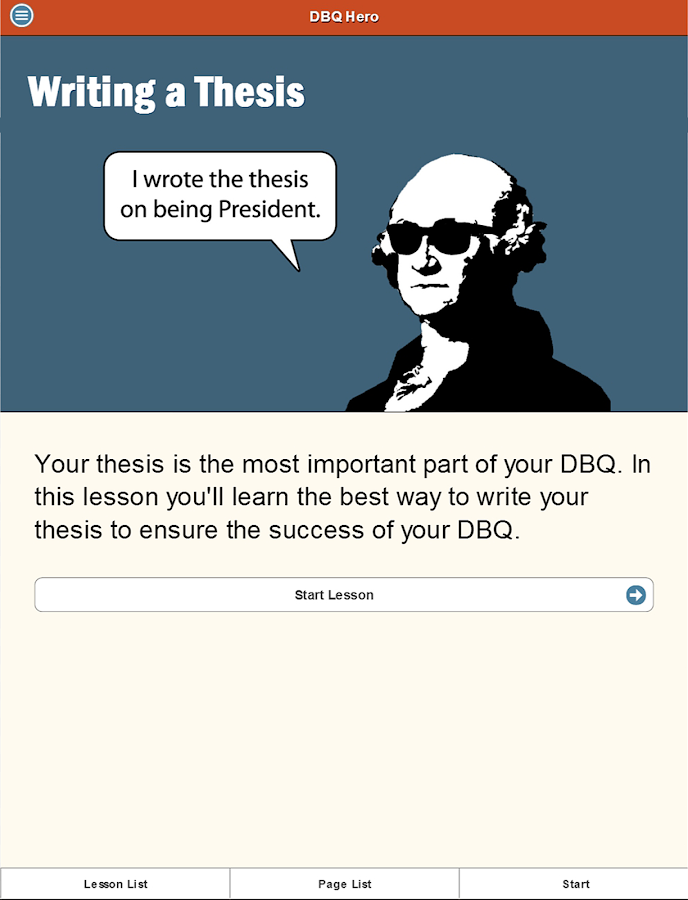Show the Page List

(x=344, y=884)
